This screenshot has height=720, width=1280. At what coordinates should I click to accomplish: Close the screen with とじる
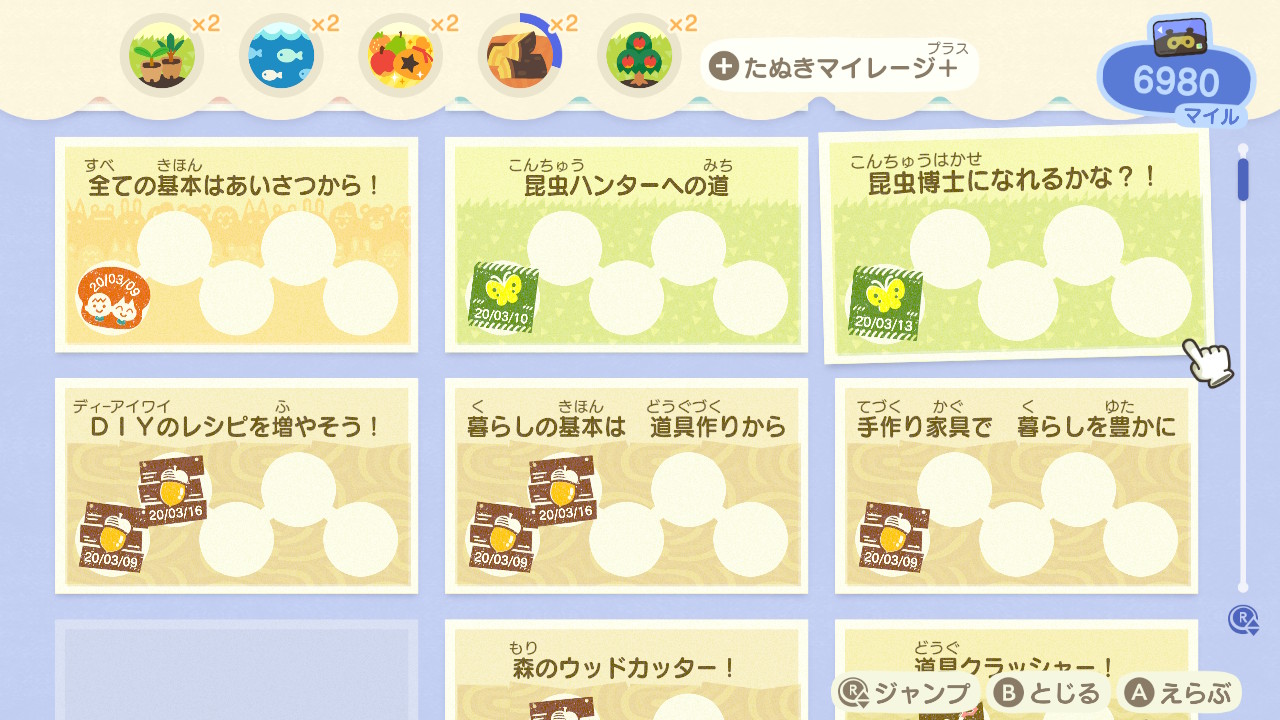coord(1050,693)
